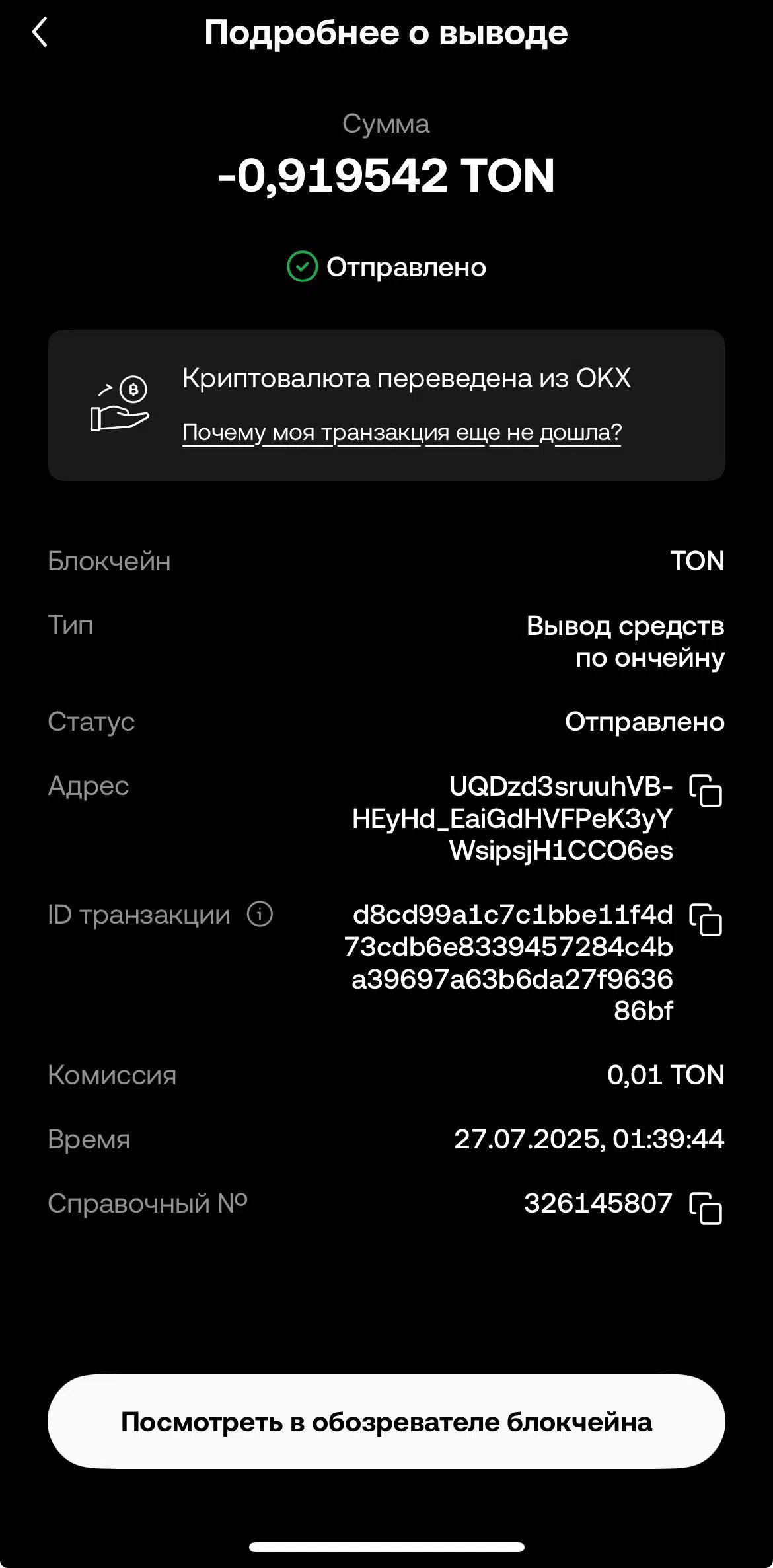This screenshot has width=773, height=1568.
Task: Tap 'Посмотреть в обозревателе блокчейна' button
Action: (386, 1421)
